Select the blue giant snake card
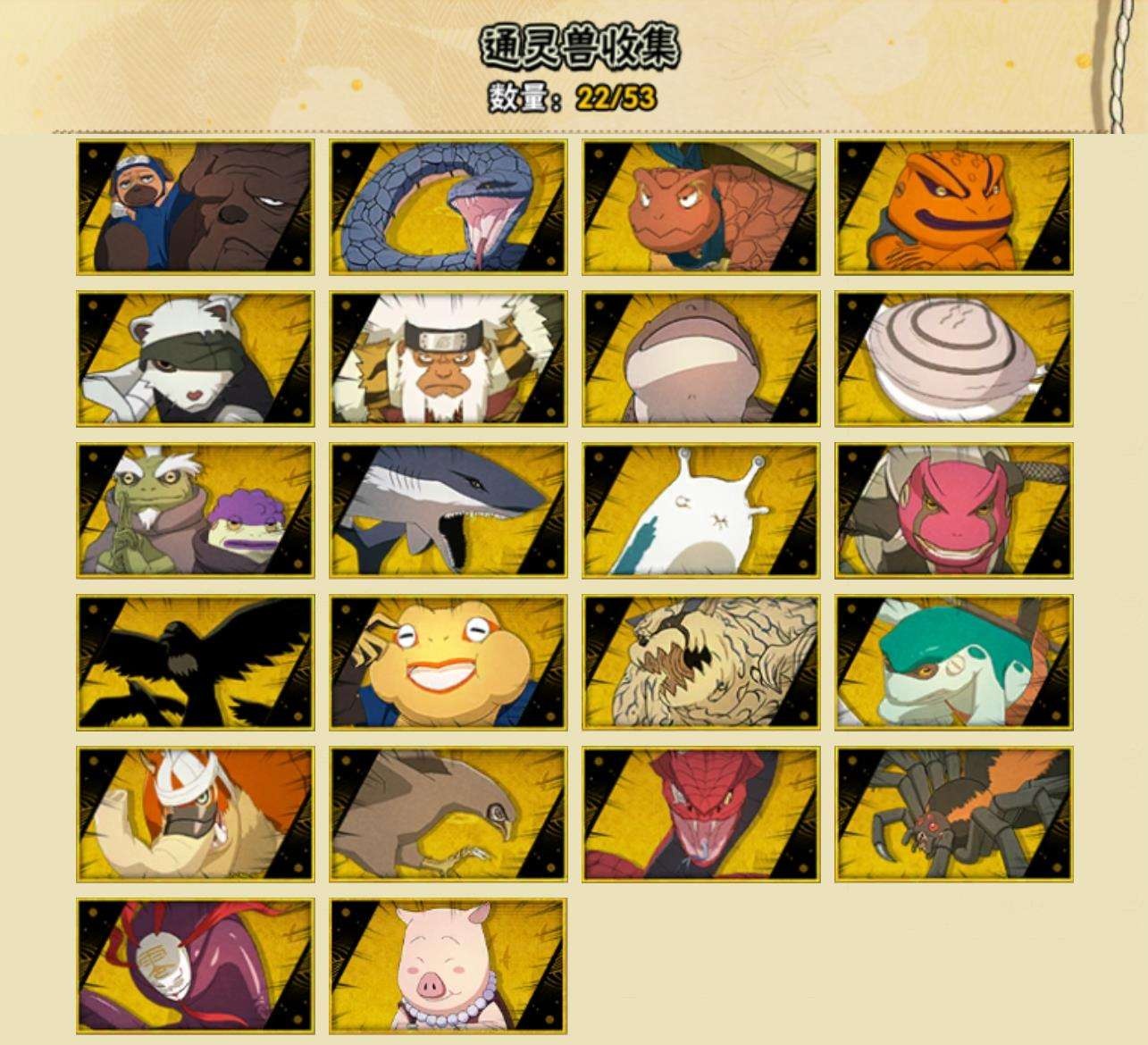 point(448,207)
